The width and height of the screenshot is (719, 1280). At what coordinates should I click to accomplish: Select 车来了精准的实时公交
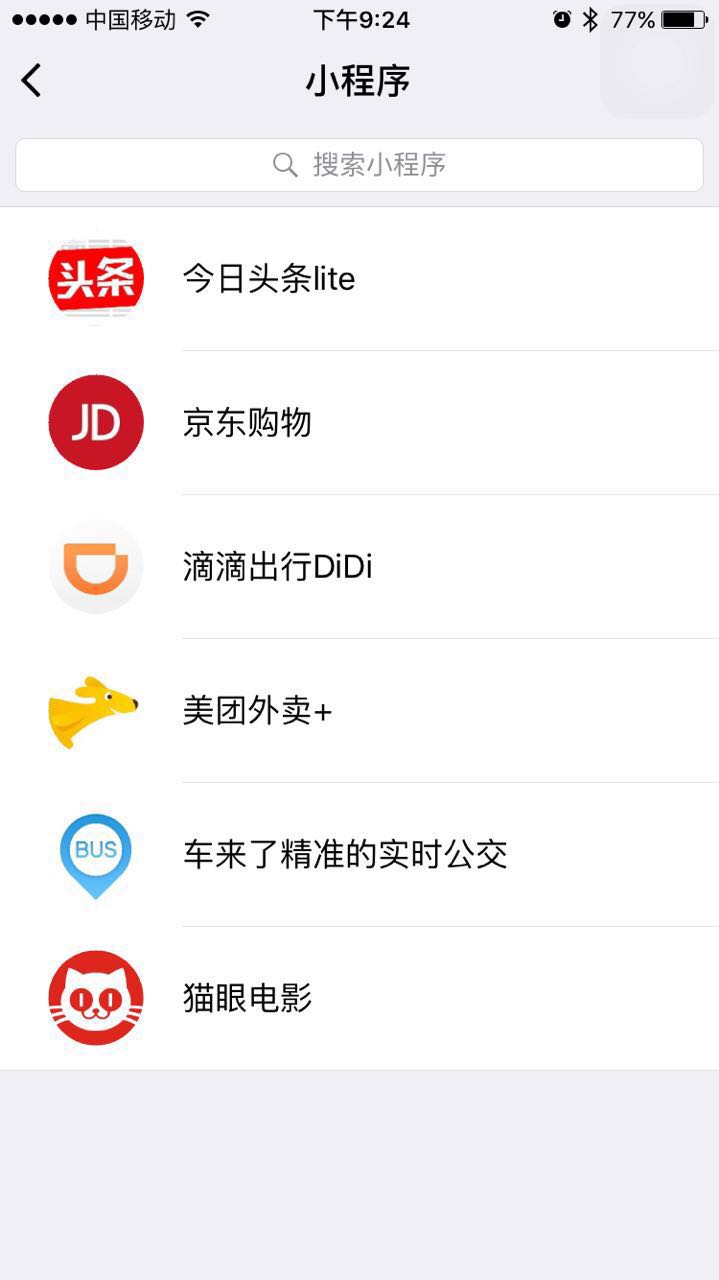click(x=359, y=855)
